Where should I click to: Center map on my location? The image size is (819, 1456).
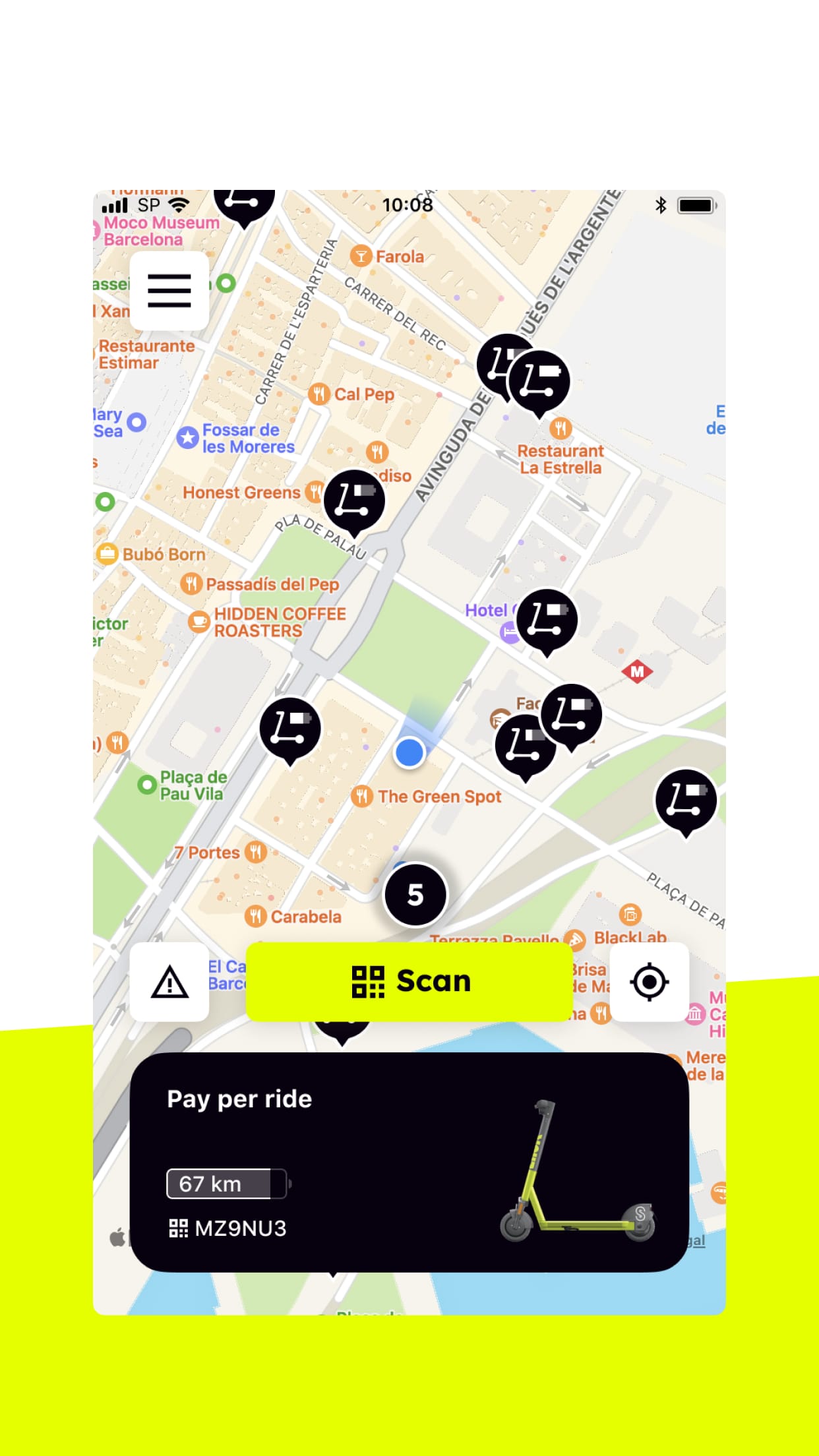pyautogui.click(x=650, y=982)
